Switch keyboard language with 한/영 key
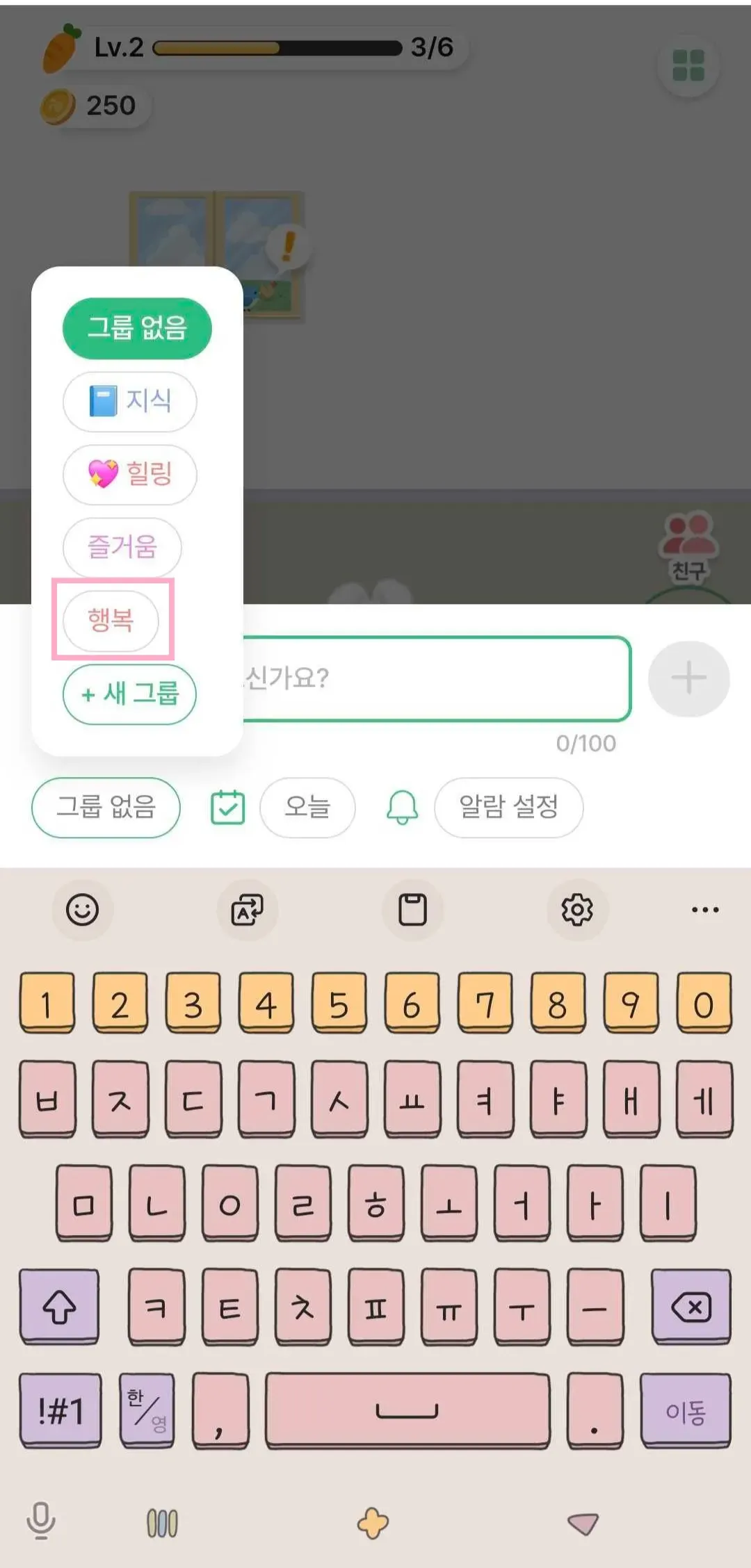 click(147, 1410)
